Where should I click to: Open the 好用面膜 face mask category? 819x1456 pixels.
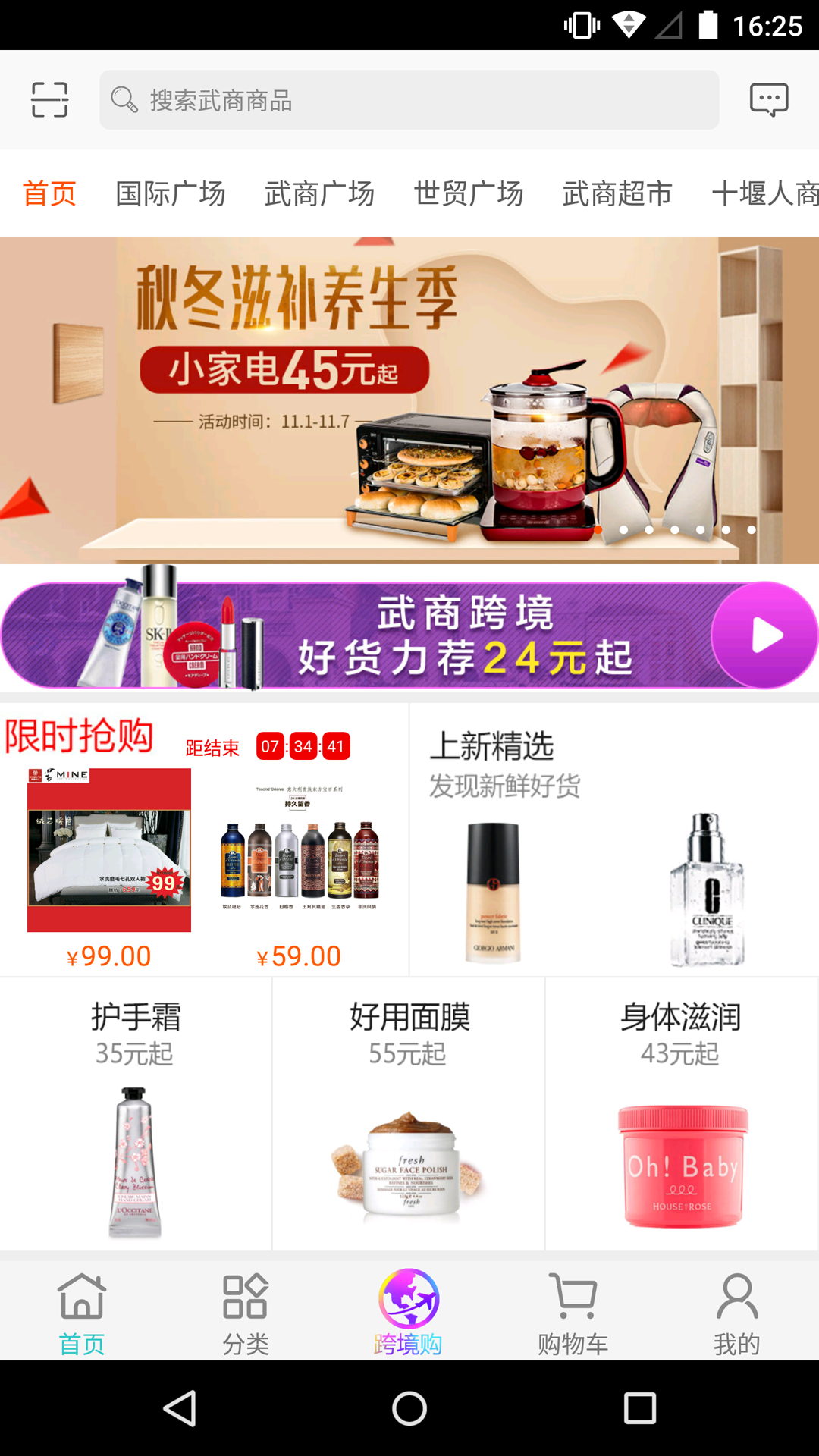[409, 1113]
